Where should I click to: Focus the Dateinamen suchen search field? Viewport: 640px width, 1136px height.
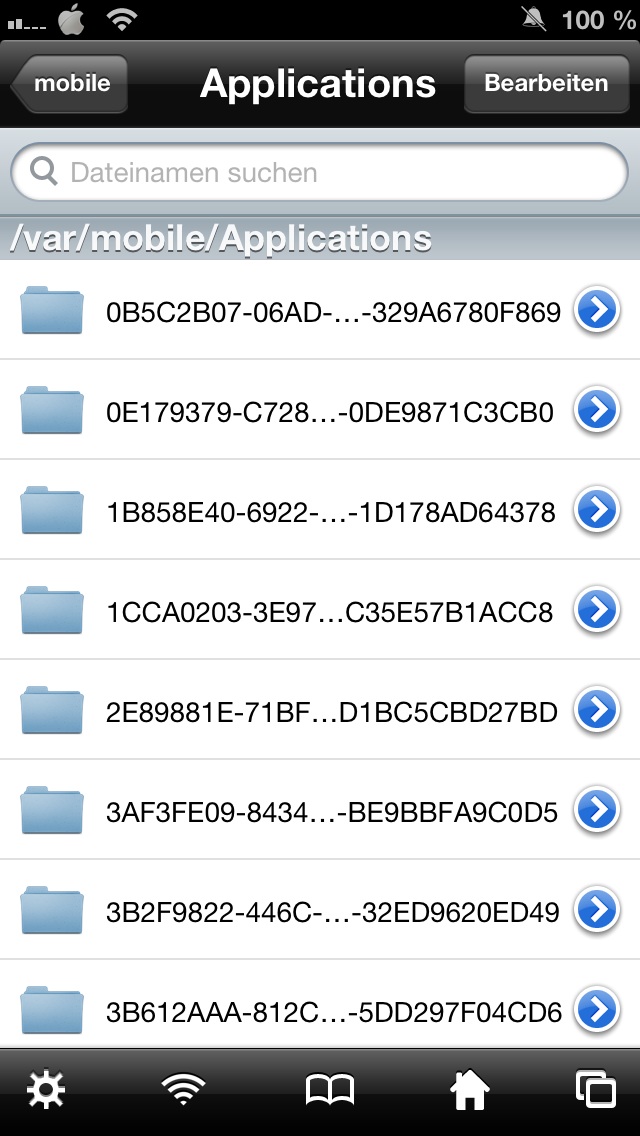click(x=320, y=173)
